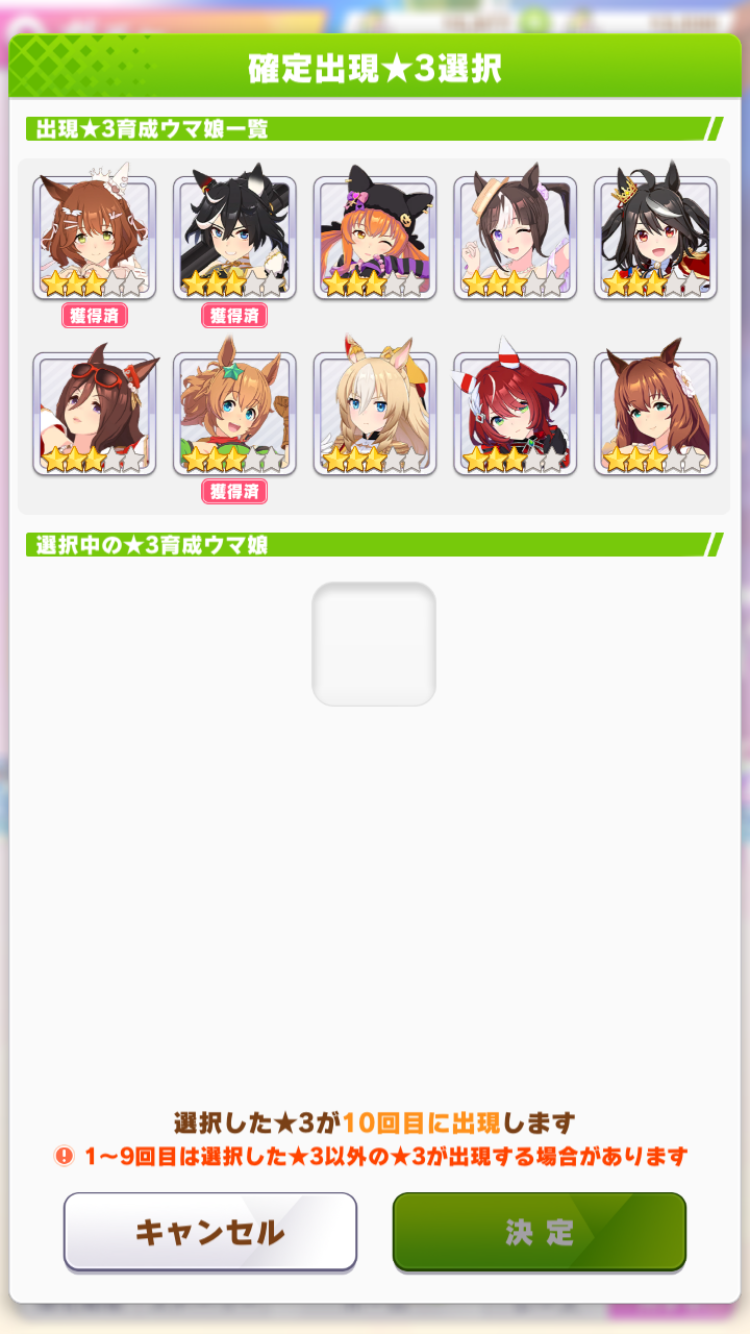Tap the empty selected-character slot
The image size is (750, 1334).
374,644
